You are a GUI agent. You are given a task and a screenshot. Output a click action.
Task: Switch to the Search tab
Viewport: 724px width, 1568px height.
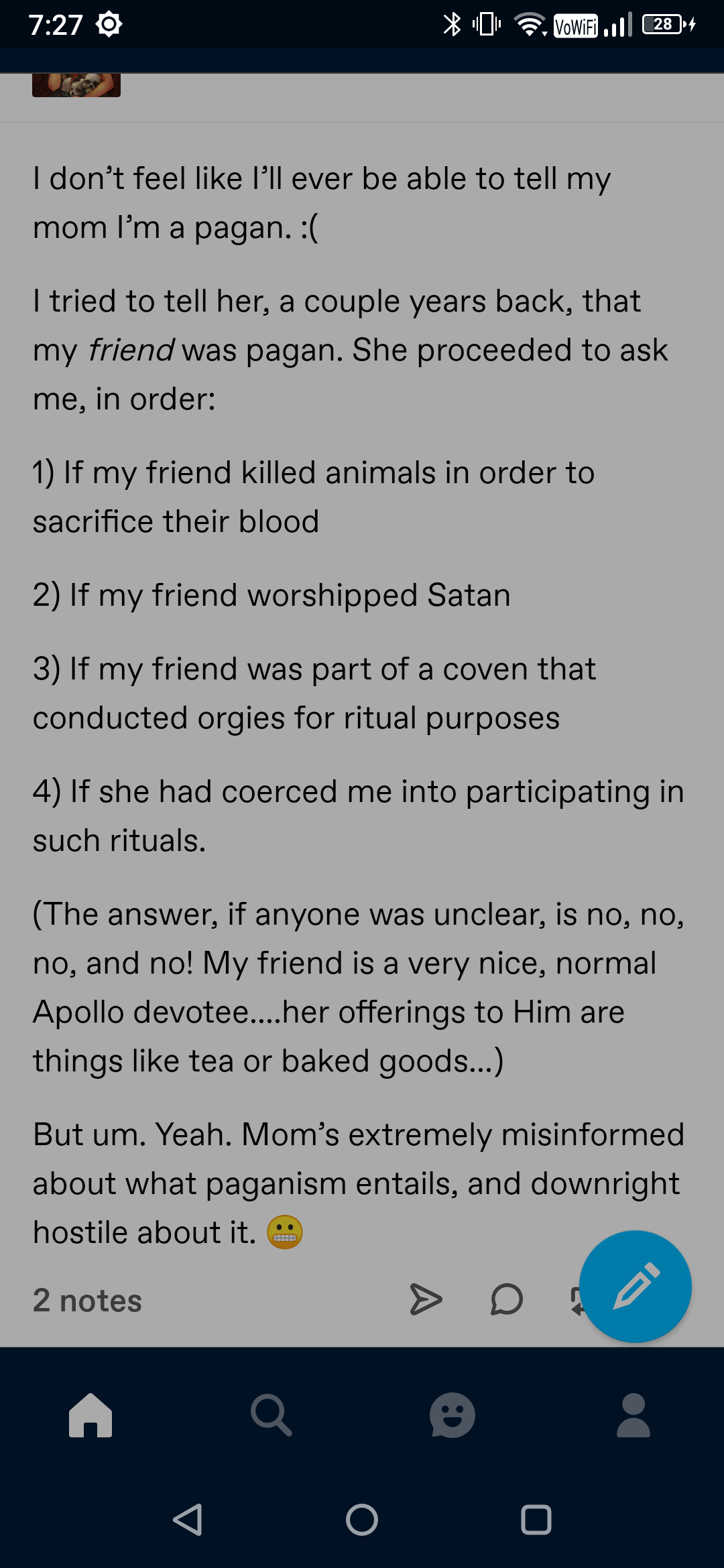coord(271,1415)
